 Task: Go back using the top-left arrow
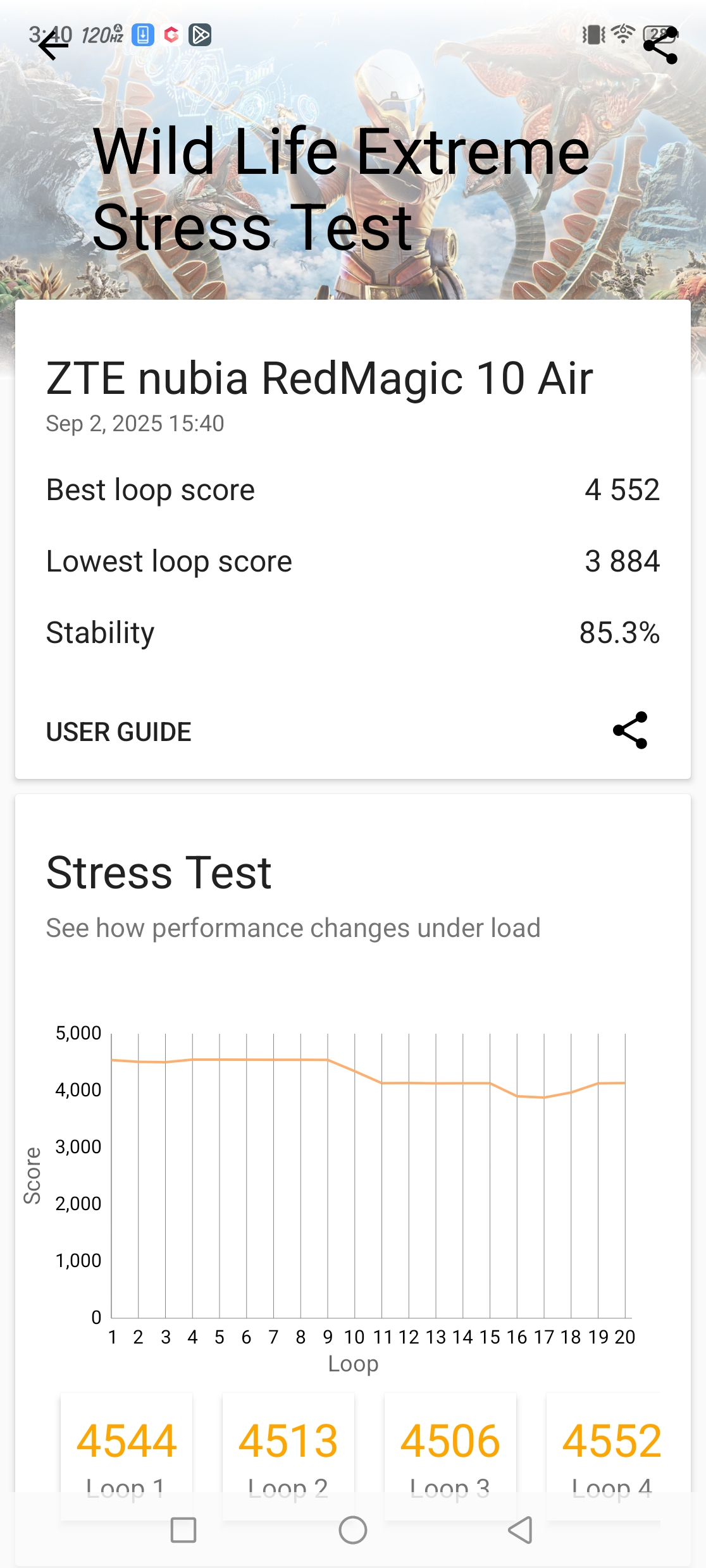pos(54,46)
